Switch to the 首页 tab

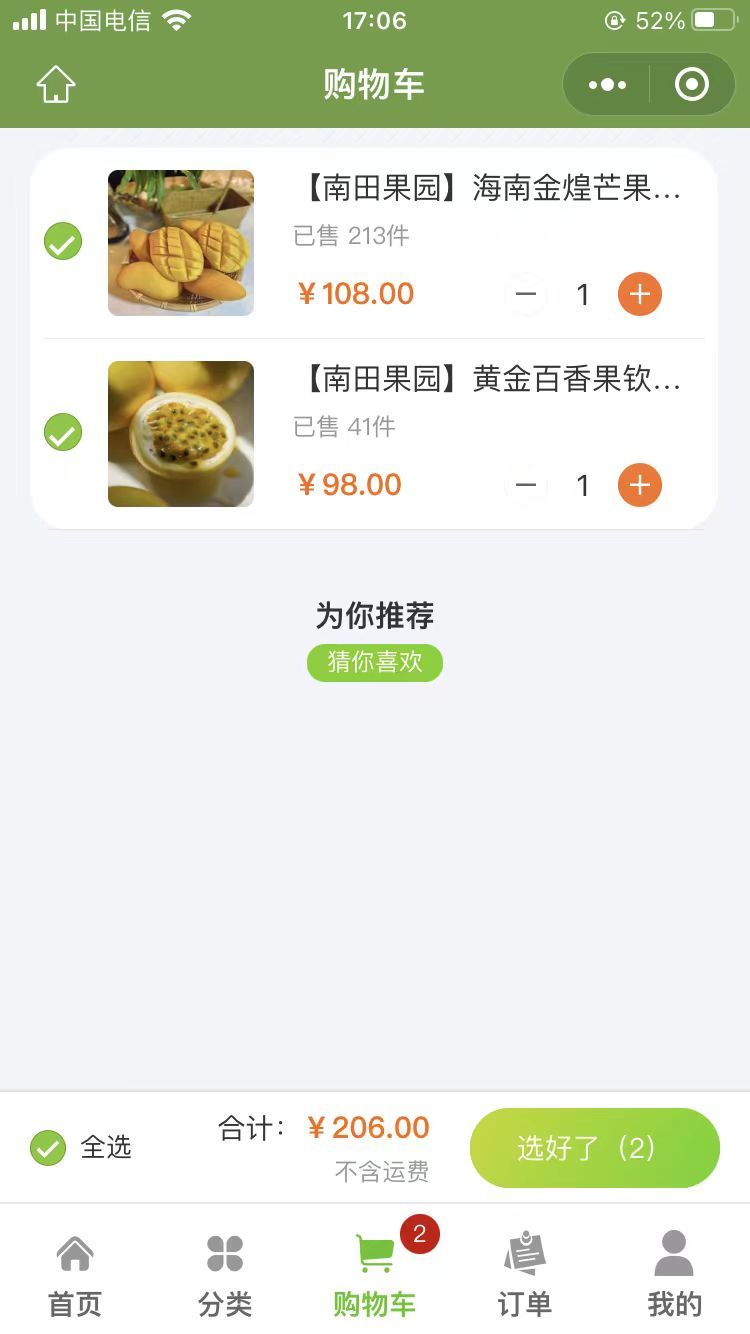[x=75, y=1275]
